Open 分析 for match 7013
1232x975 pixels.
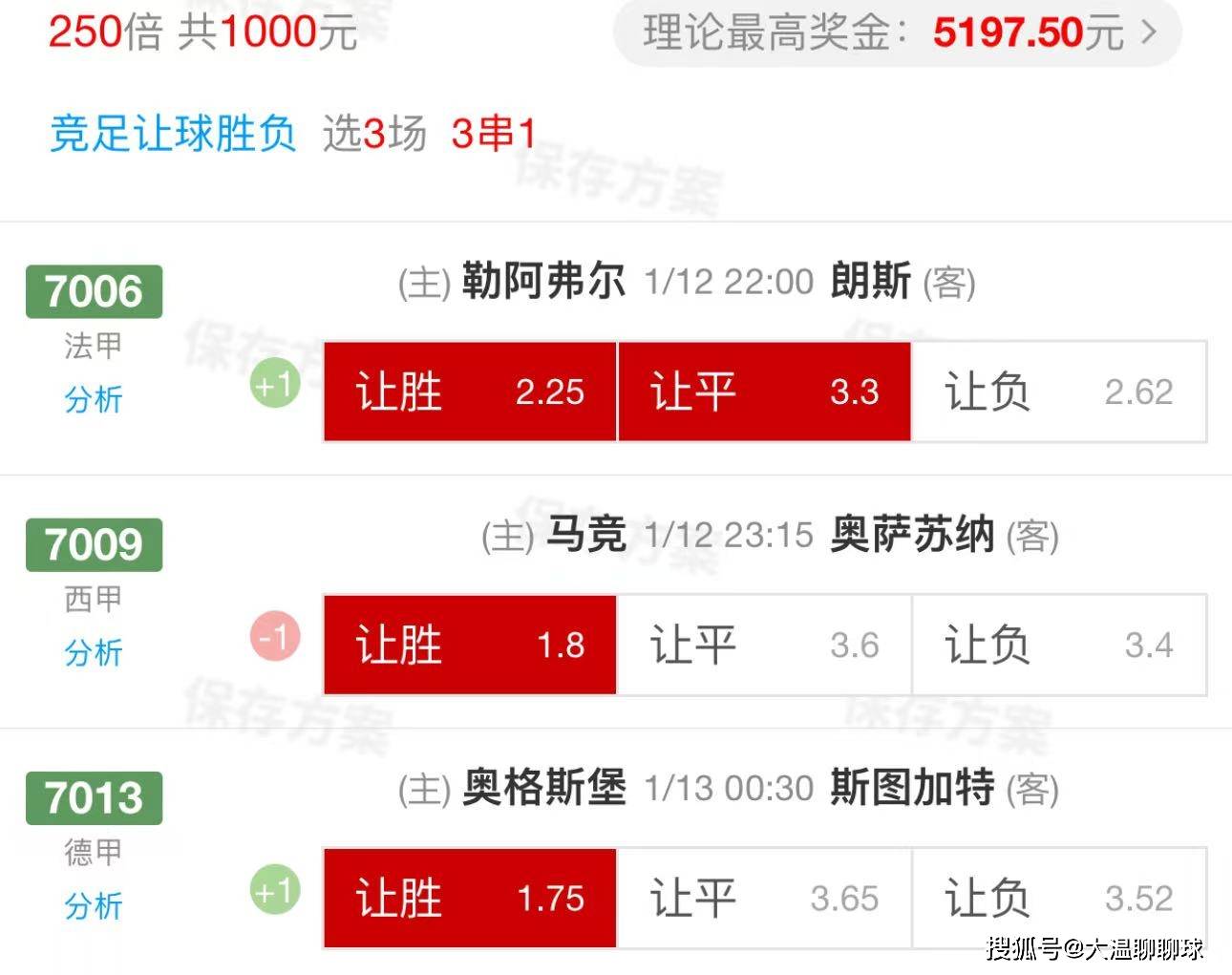(x=93, y=905)
